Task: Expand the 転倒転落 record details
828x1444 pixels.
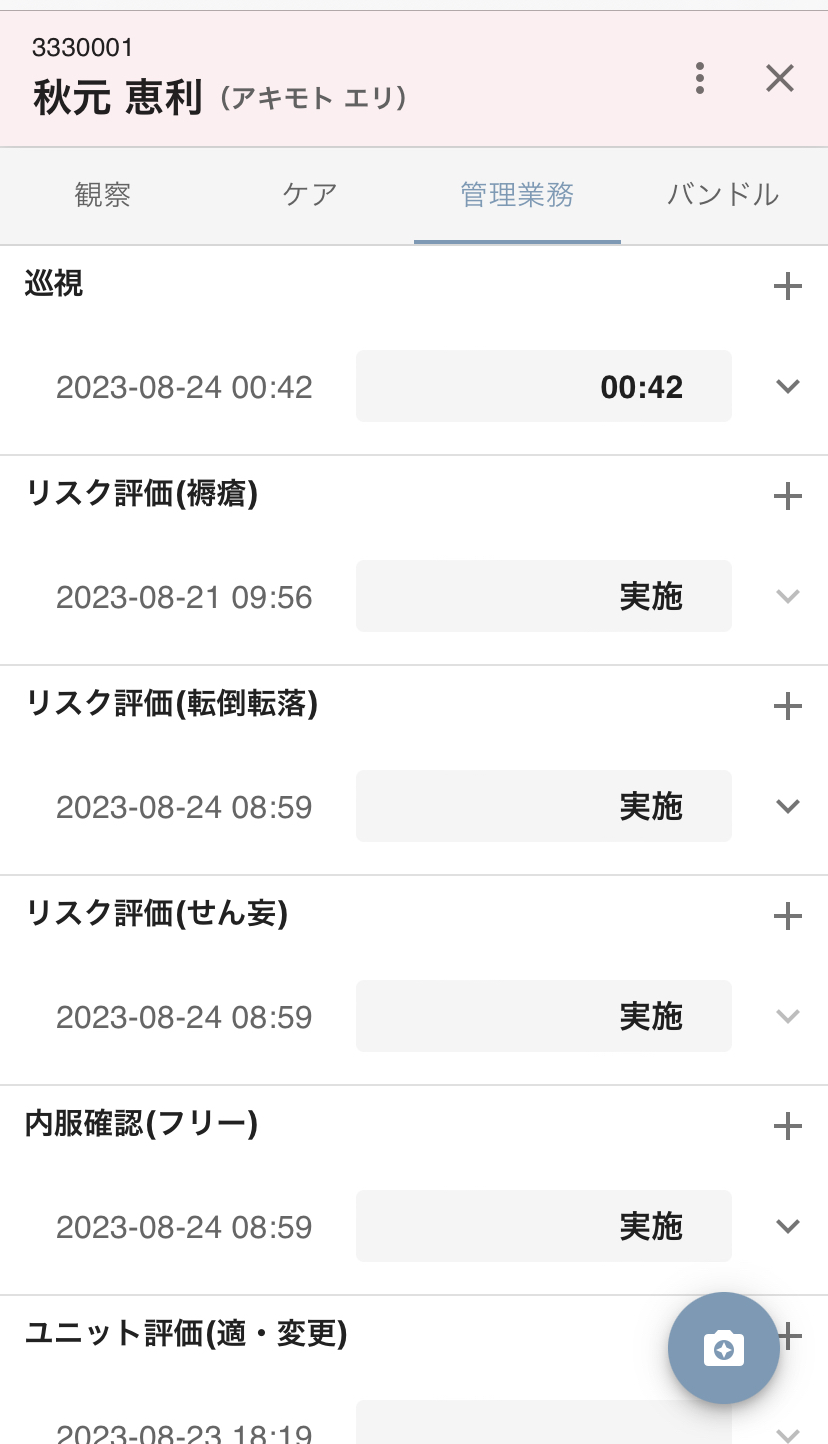Action: [x=788, y=806]
